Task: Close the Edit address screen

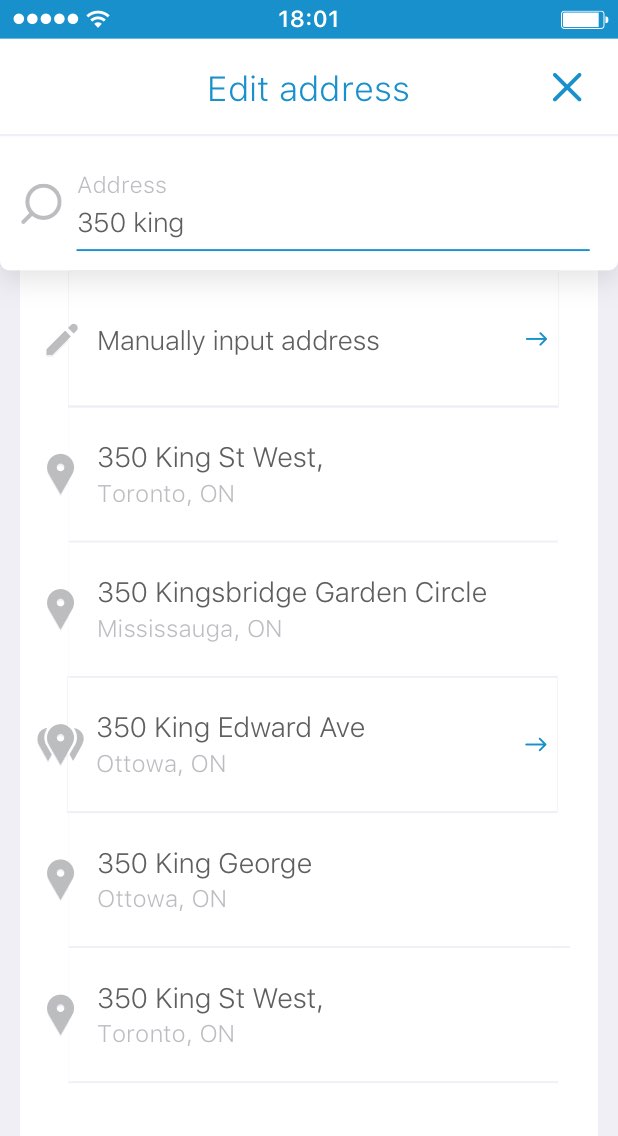Action: pos(567,88)
